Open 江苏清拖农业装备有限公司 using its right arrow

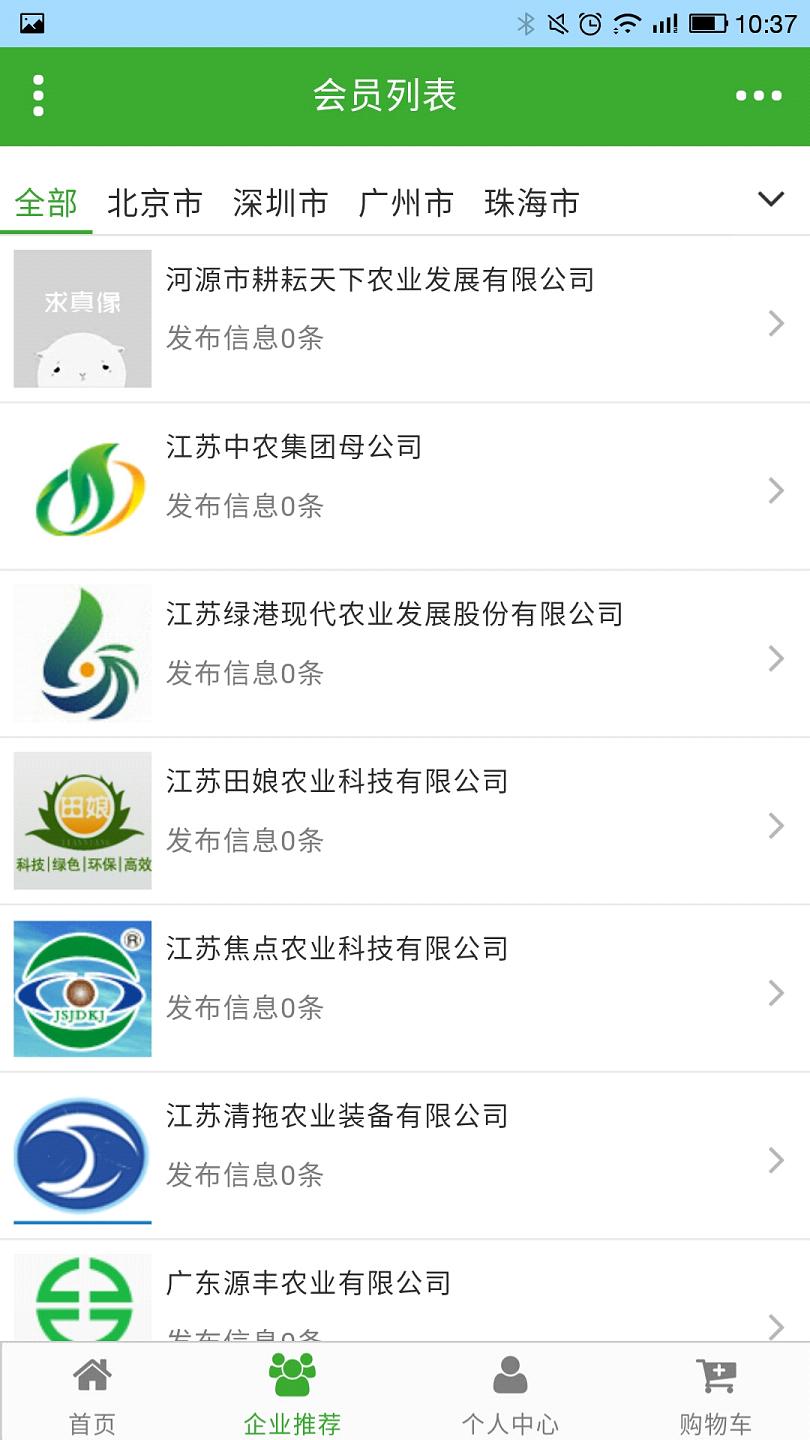777,1159
